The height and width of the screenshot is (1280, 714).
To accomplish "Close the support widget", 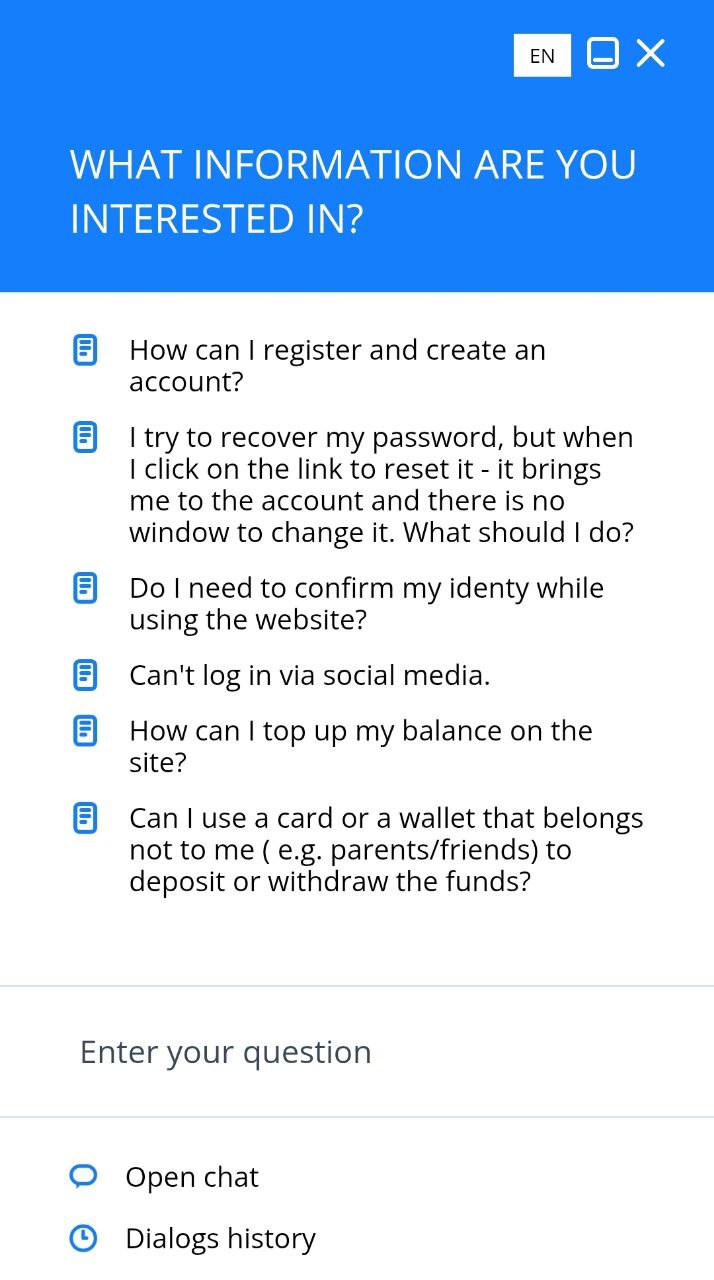I will click(651, 53).
